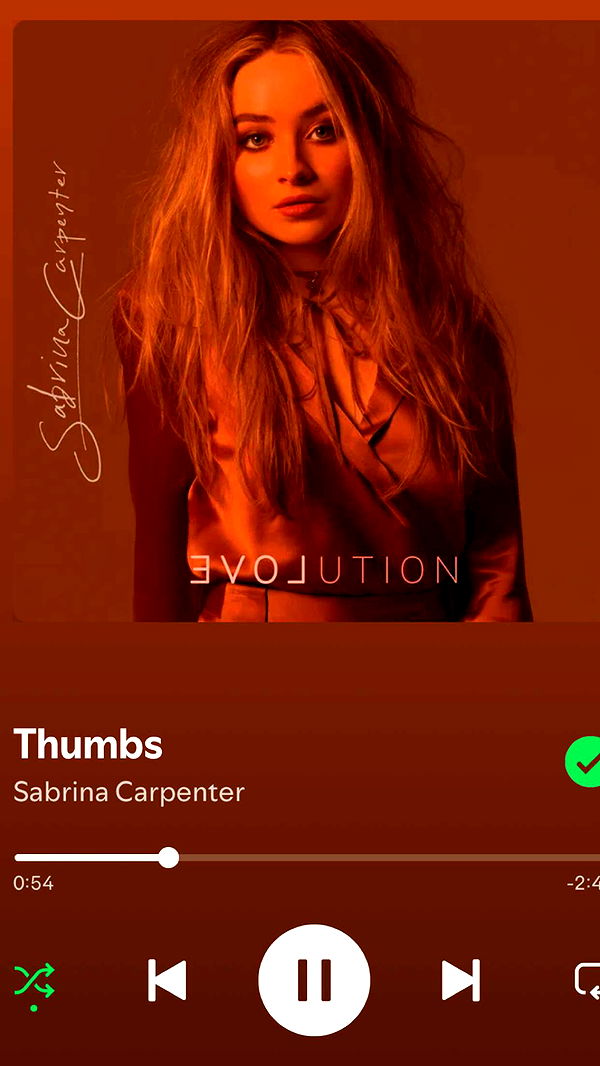This screenshot has width=600, height=1066.
Task: Pause the song Thumbs
Action: click(x=314, y=980)
